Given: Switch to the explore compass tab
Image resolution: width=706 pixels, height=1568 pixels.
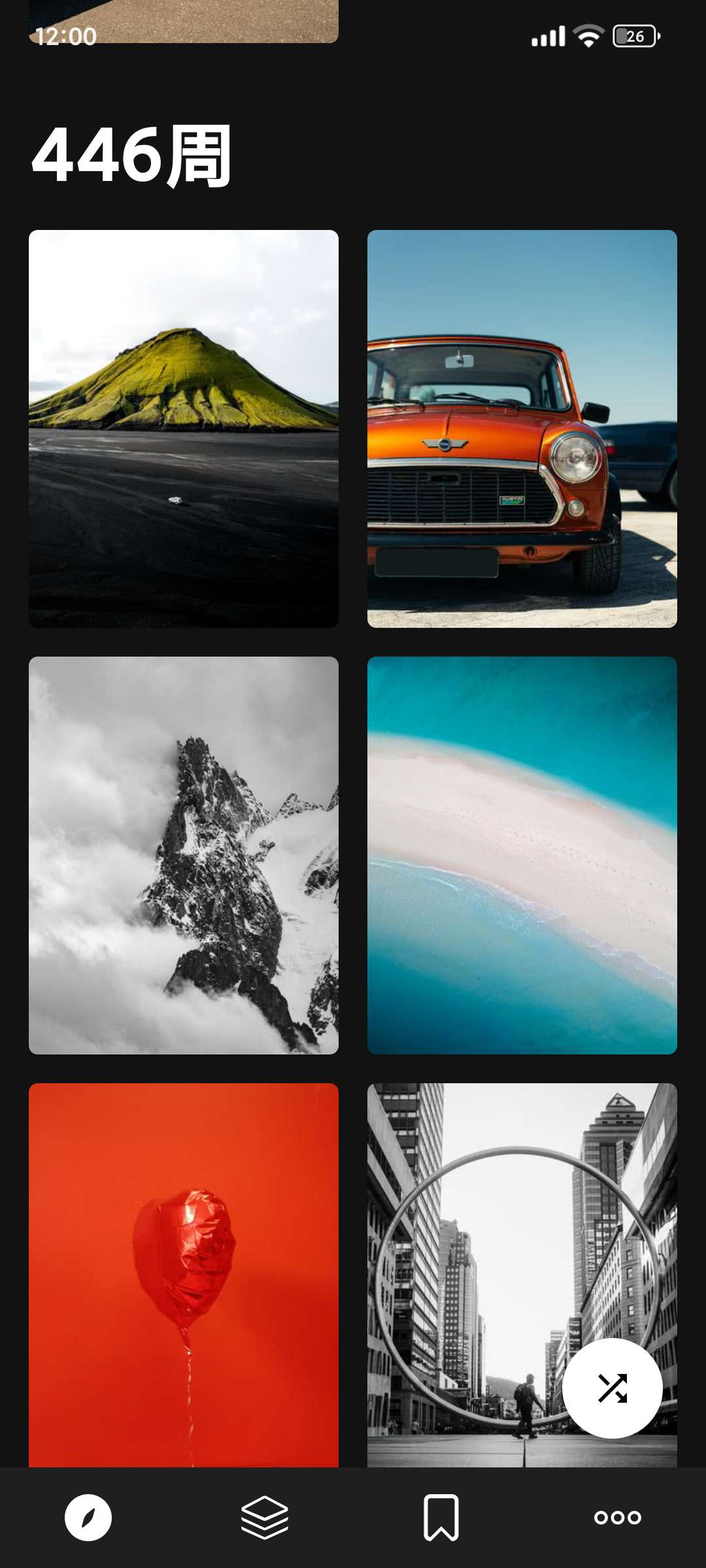Looking at the screenshot, I should tap(88, 1517).
